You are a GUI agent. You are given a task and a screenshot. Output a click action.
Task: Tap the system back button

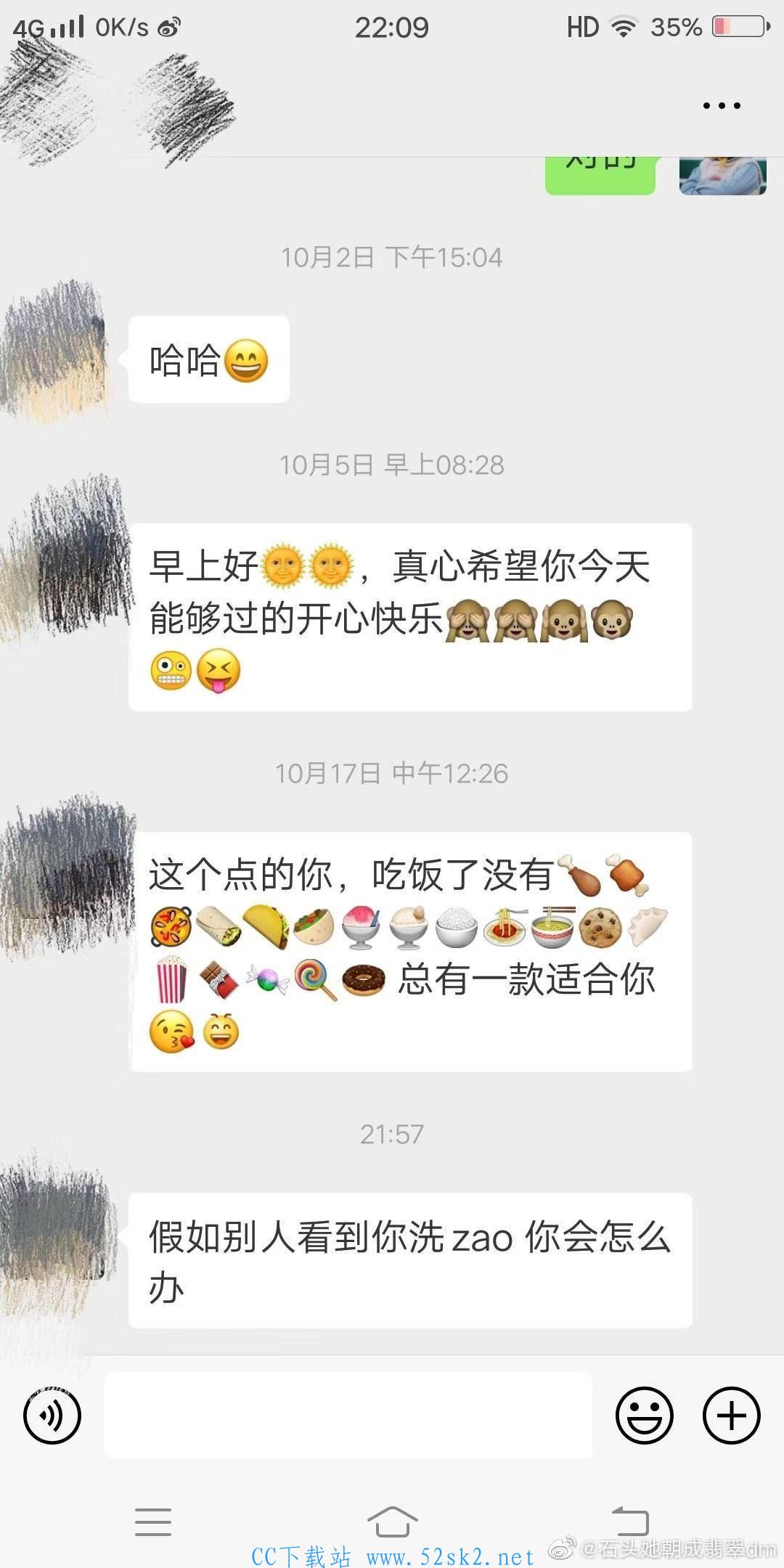pos(630,1521)
